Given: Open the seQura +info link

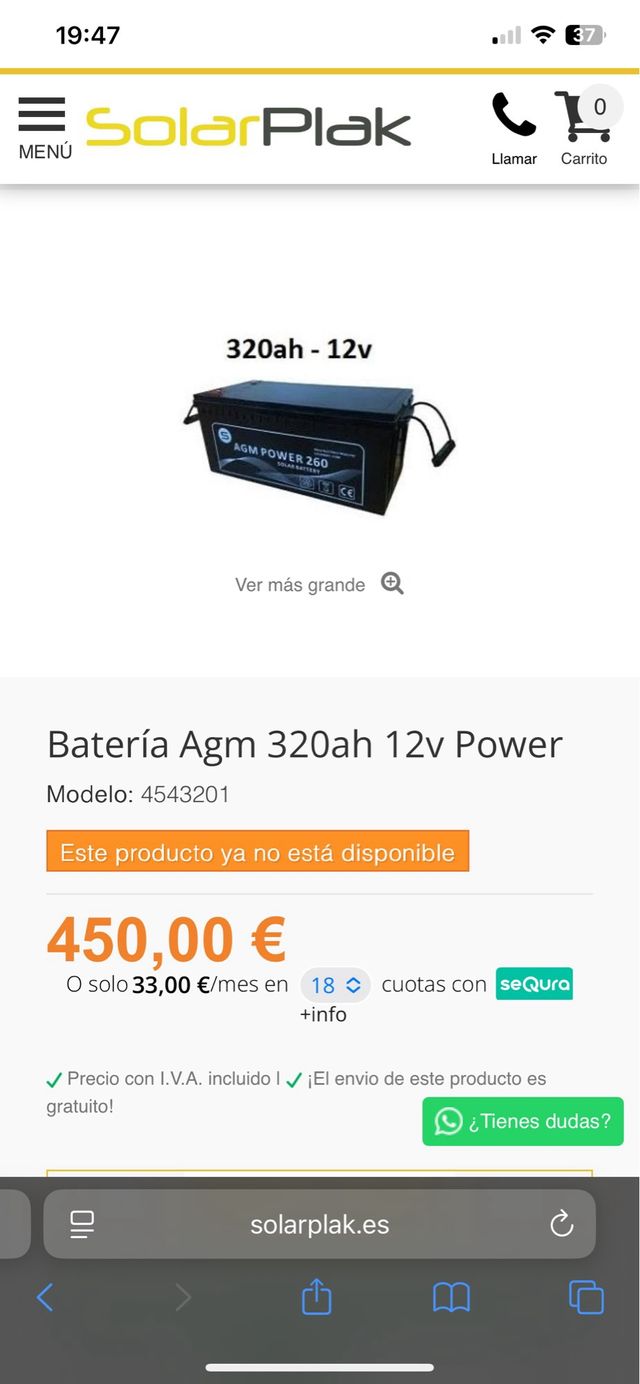Looking at the screenshot, I should click(323, 1015).
